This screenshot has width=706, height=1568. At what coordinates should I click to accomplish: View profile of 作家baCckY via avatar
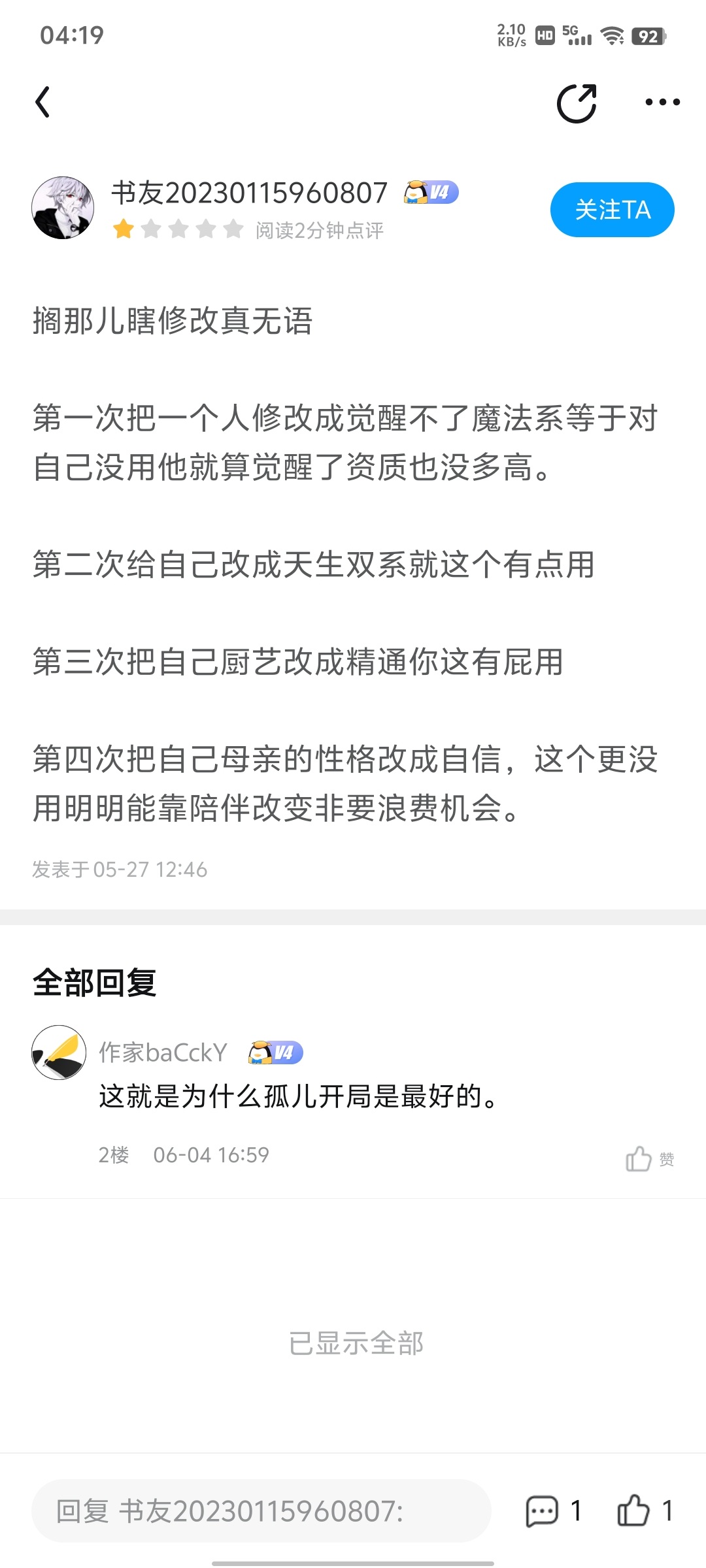[x=59, y=1052]
